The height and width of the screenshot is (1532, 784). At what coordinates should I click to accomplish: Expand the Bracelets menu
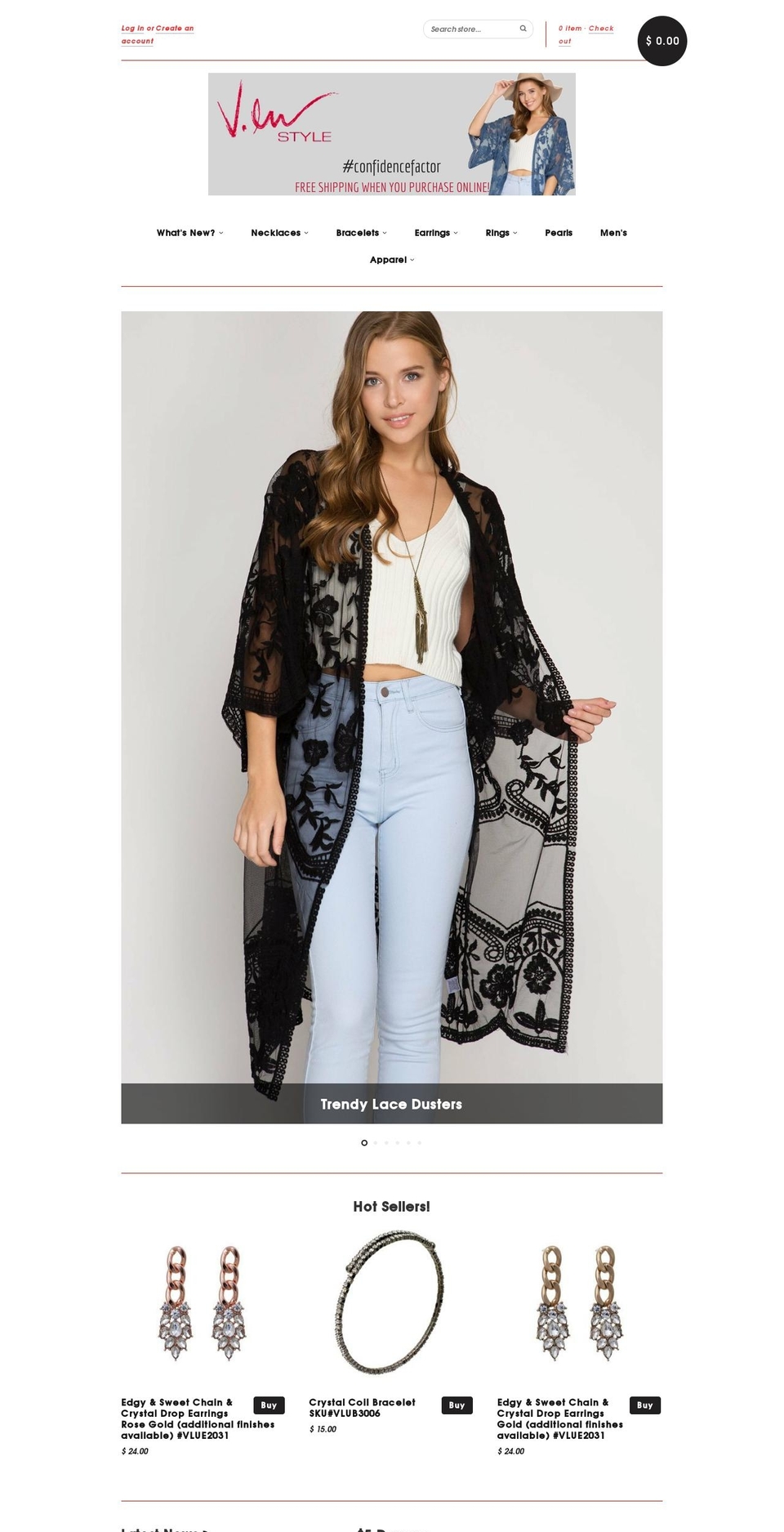[x=361, y=233]
